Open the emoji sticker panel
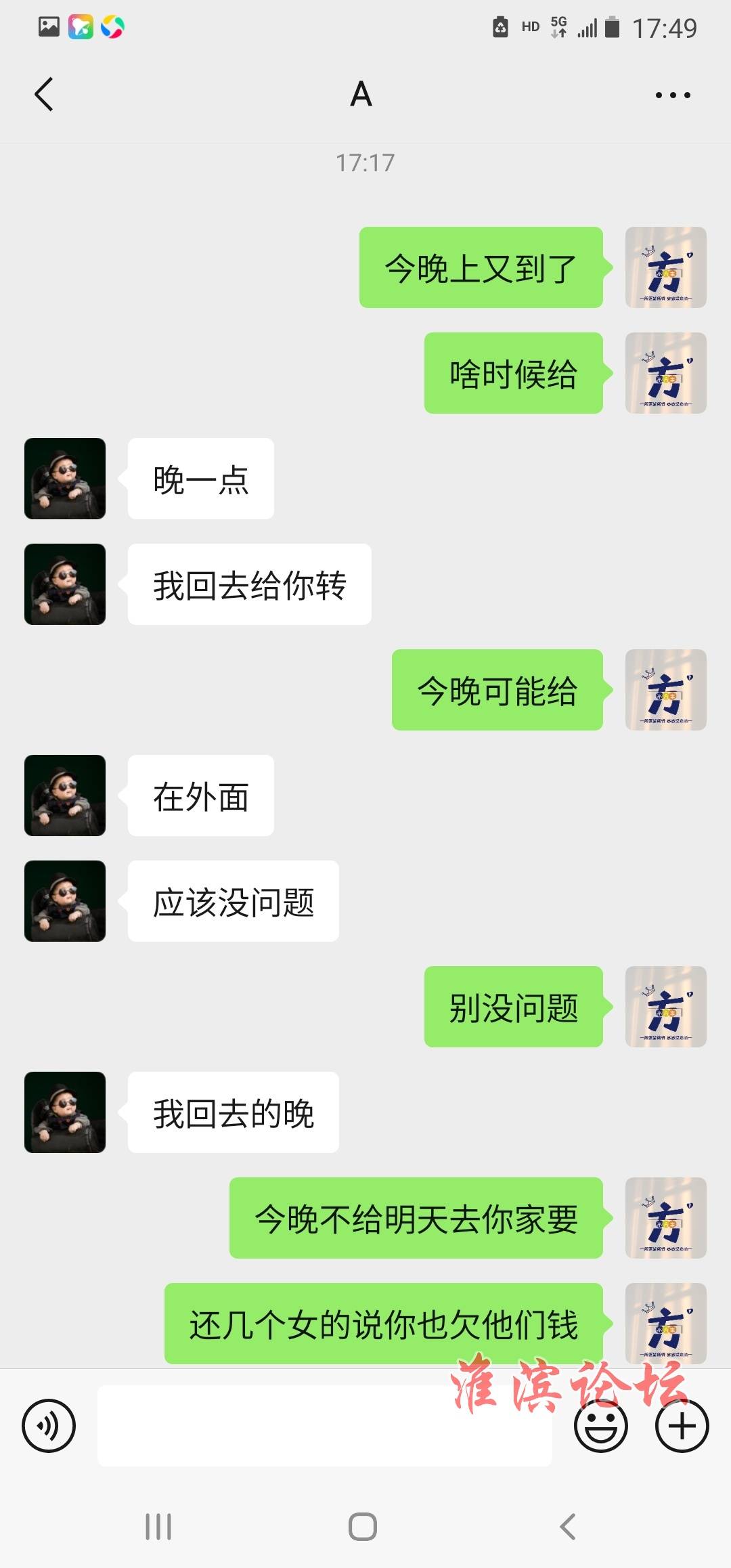 [600, 1425]
